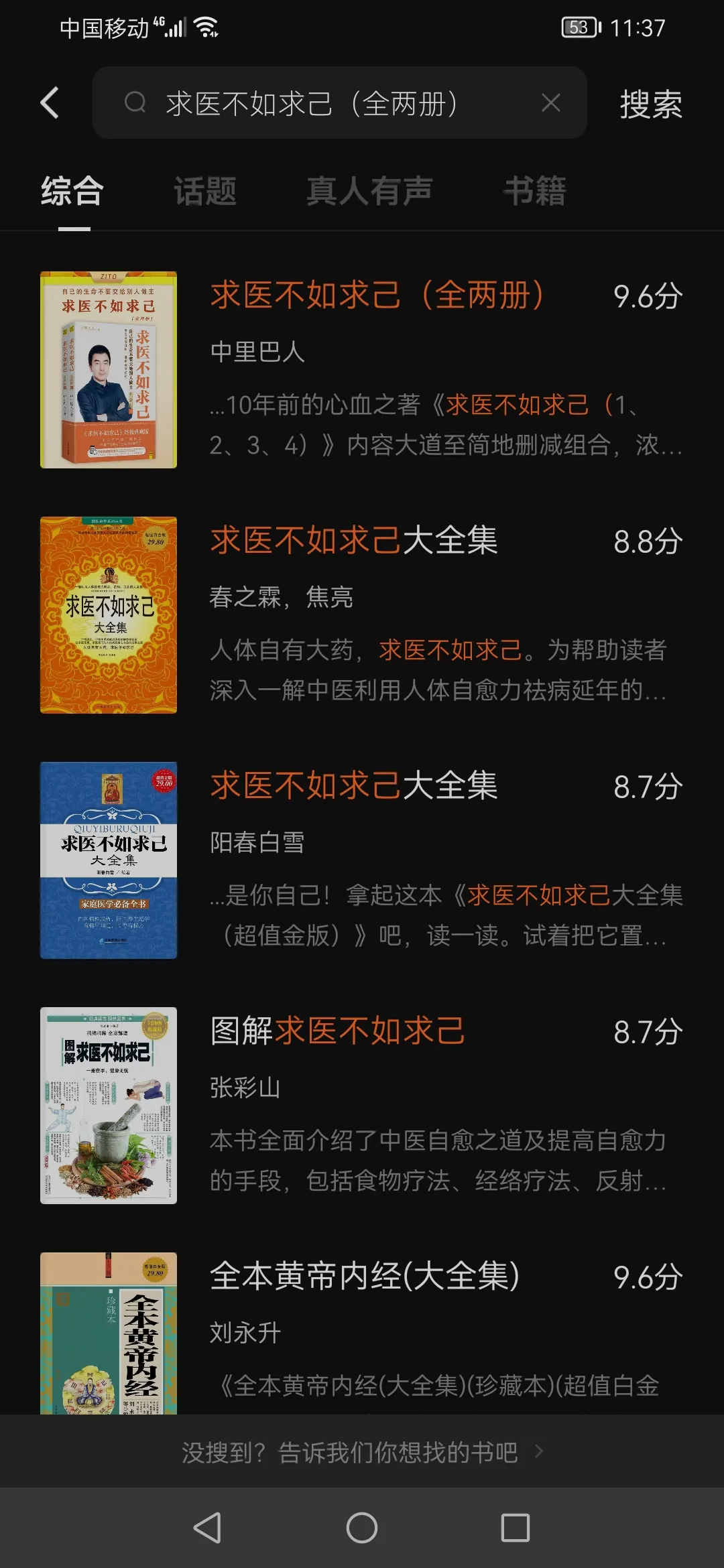Switch to the 书籍 tab
This screenshot has height=1568, width=724.
click(x=535, y=192)
